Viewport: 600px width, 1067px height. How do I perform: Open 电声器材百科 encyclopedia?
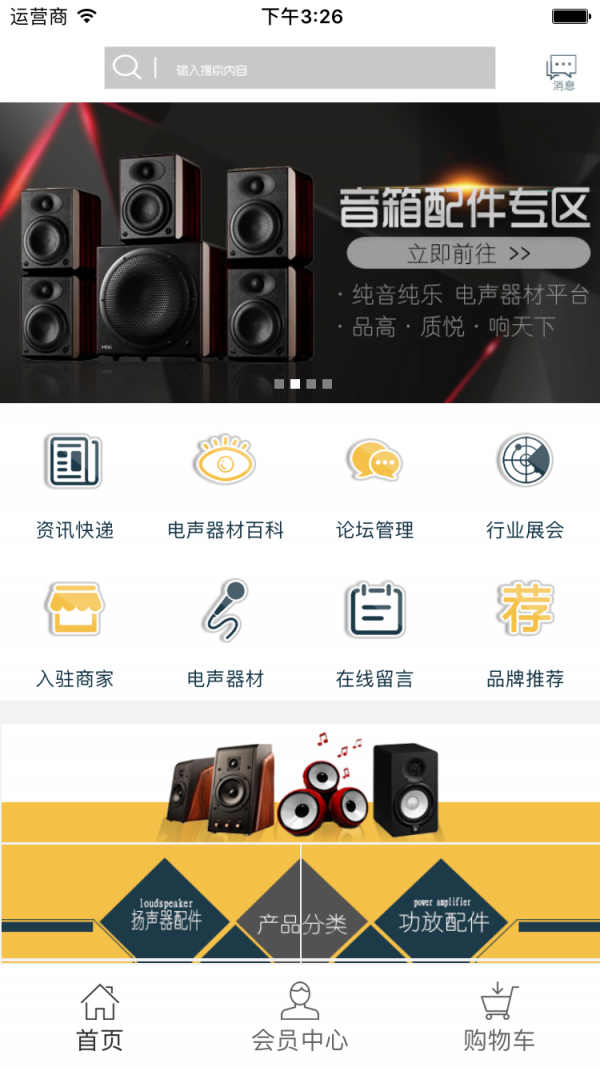tap(225, 486)
